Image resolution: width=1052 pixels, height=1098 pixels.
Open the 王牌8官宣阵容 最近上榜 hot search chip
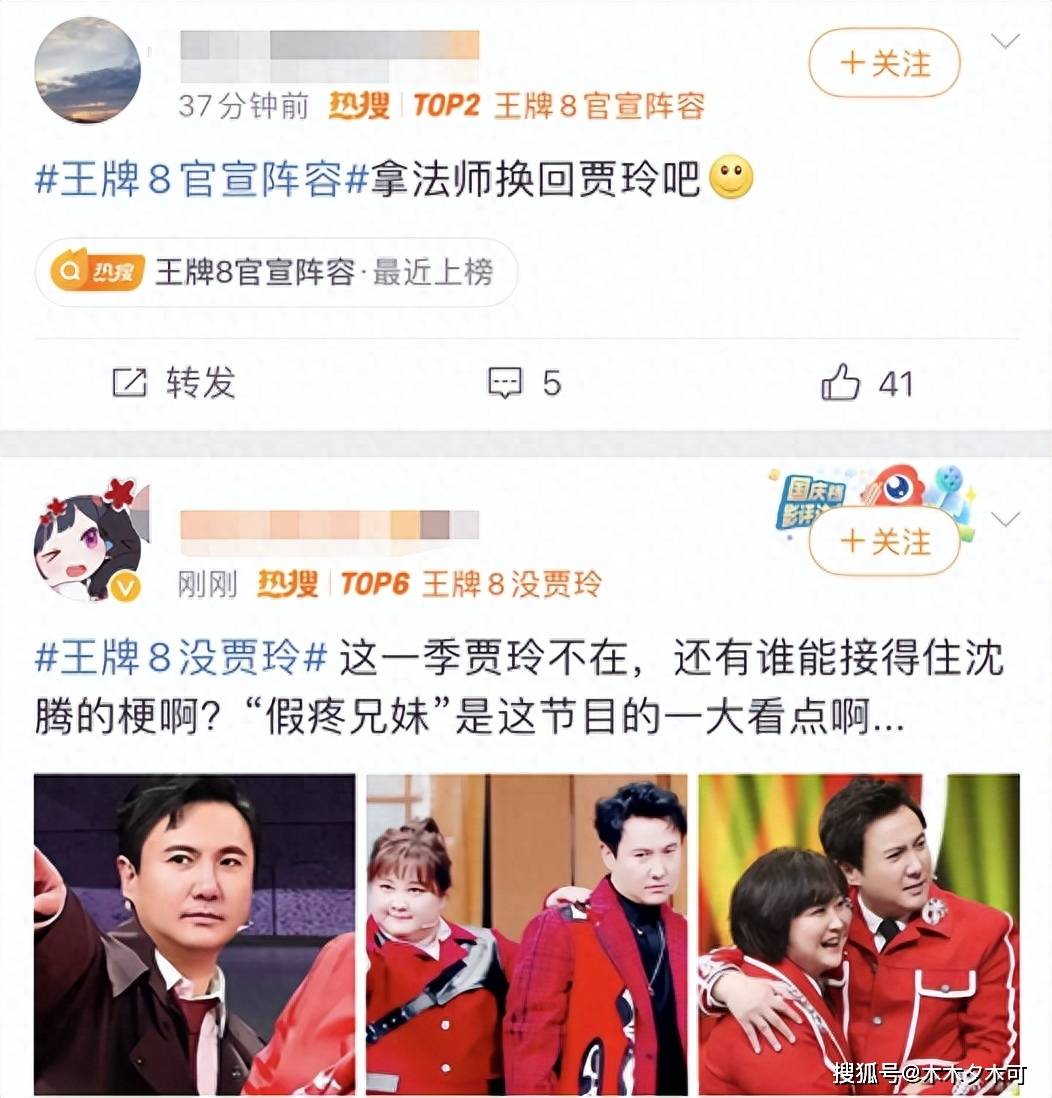276,272
